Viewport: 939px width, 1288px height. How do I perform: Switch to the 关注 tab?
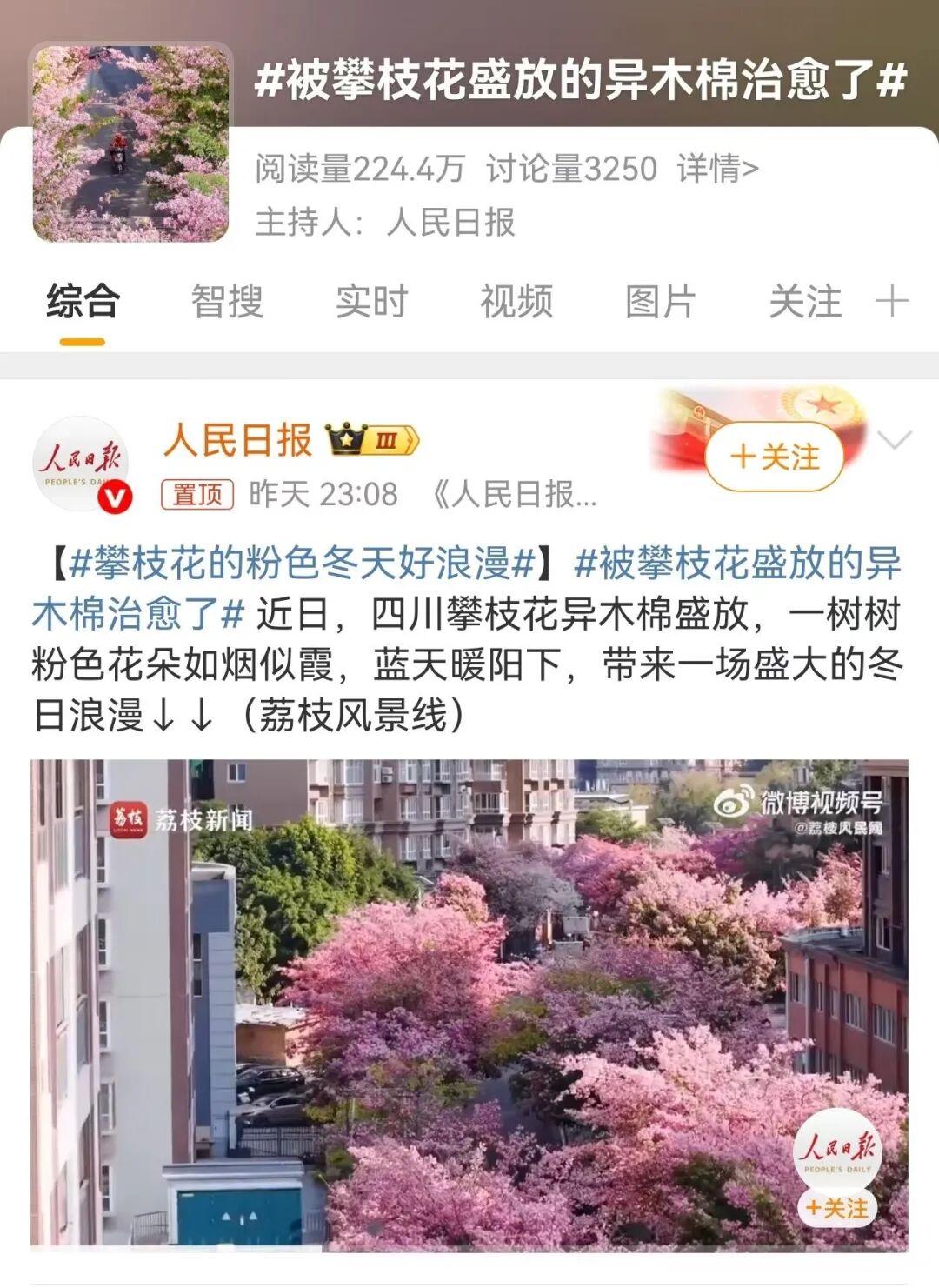point(805,302)
